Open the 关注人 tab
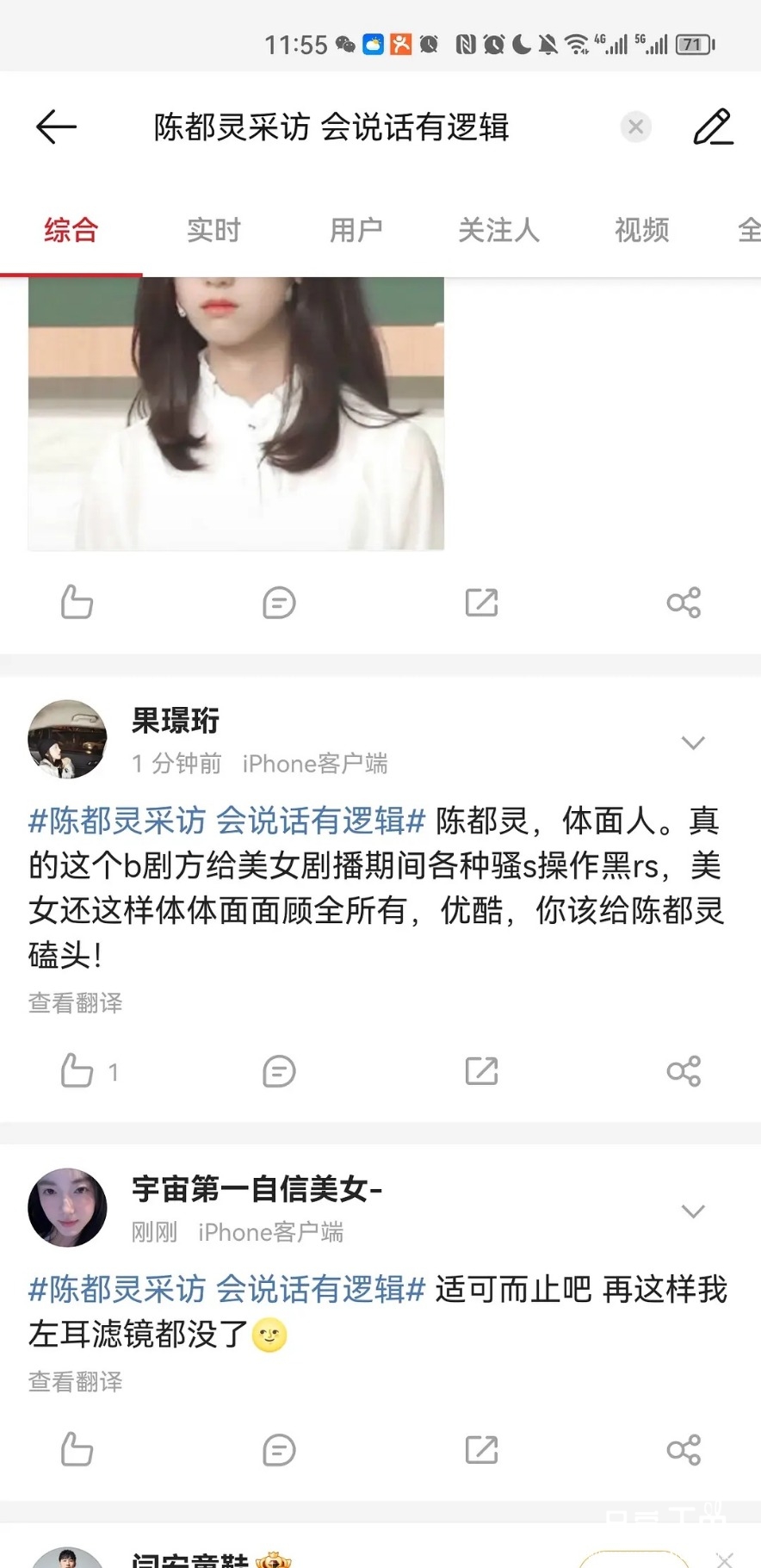Screen dimensions: 761x1568 click(498, 230)
